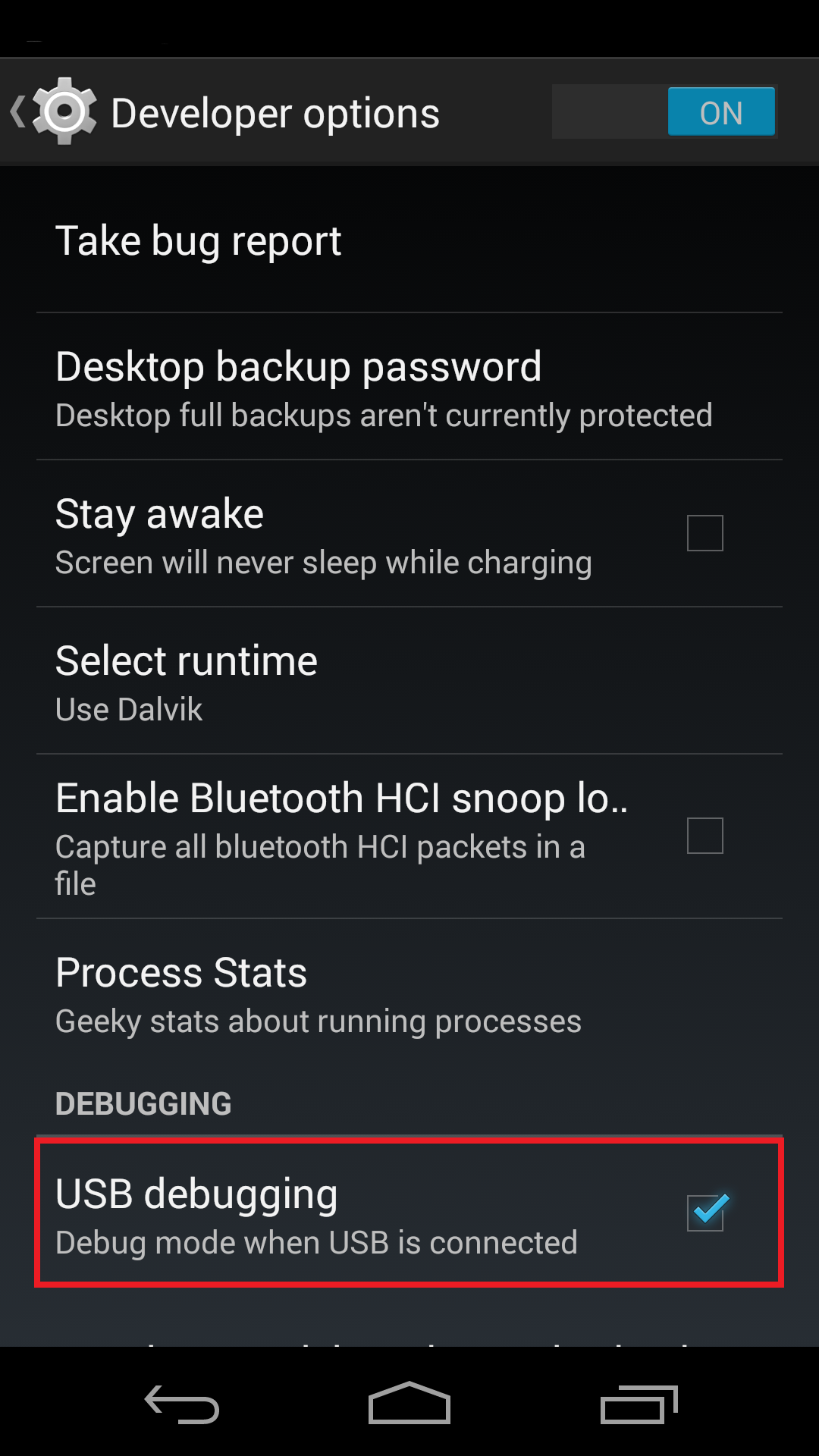Go to the home screen
Viewport: 819px width, 1456px height.
point(409,1403)
